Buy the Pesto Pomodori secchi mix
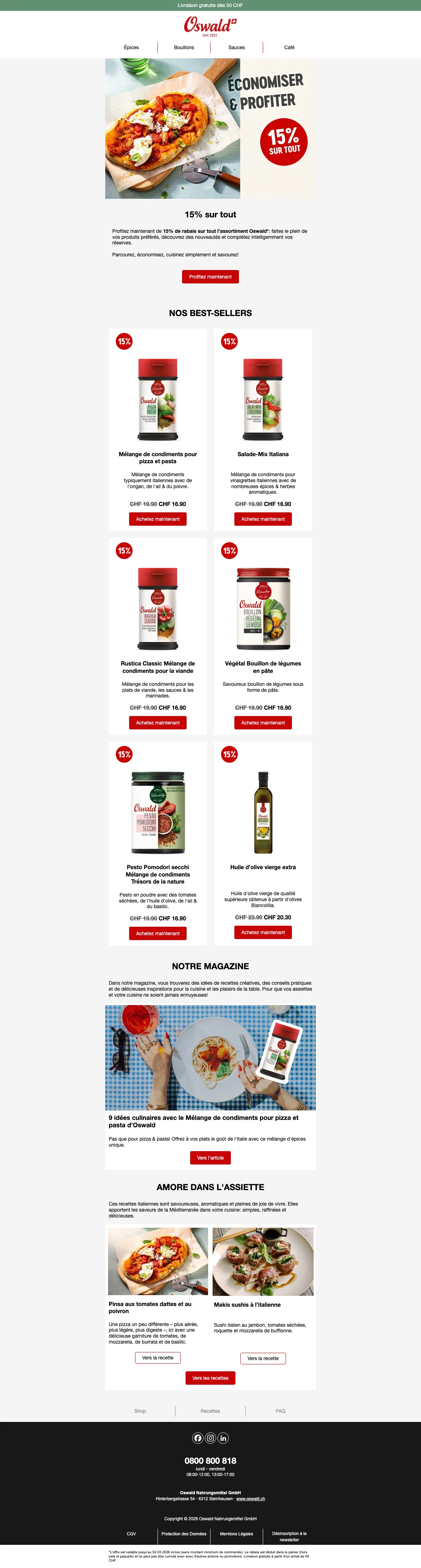Image resolution: width=421 pixels, height=1568 pixels. [x=158, y=933]
